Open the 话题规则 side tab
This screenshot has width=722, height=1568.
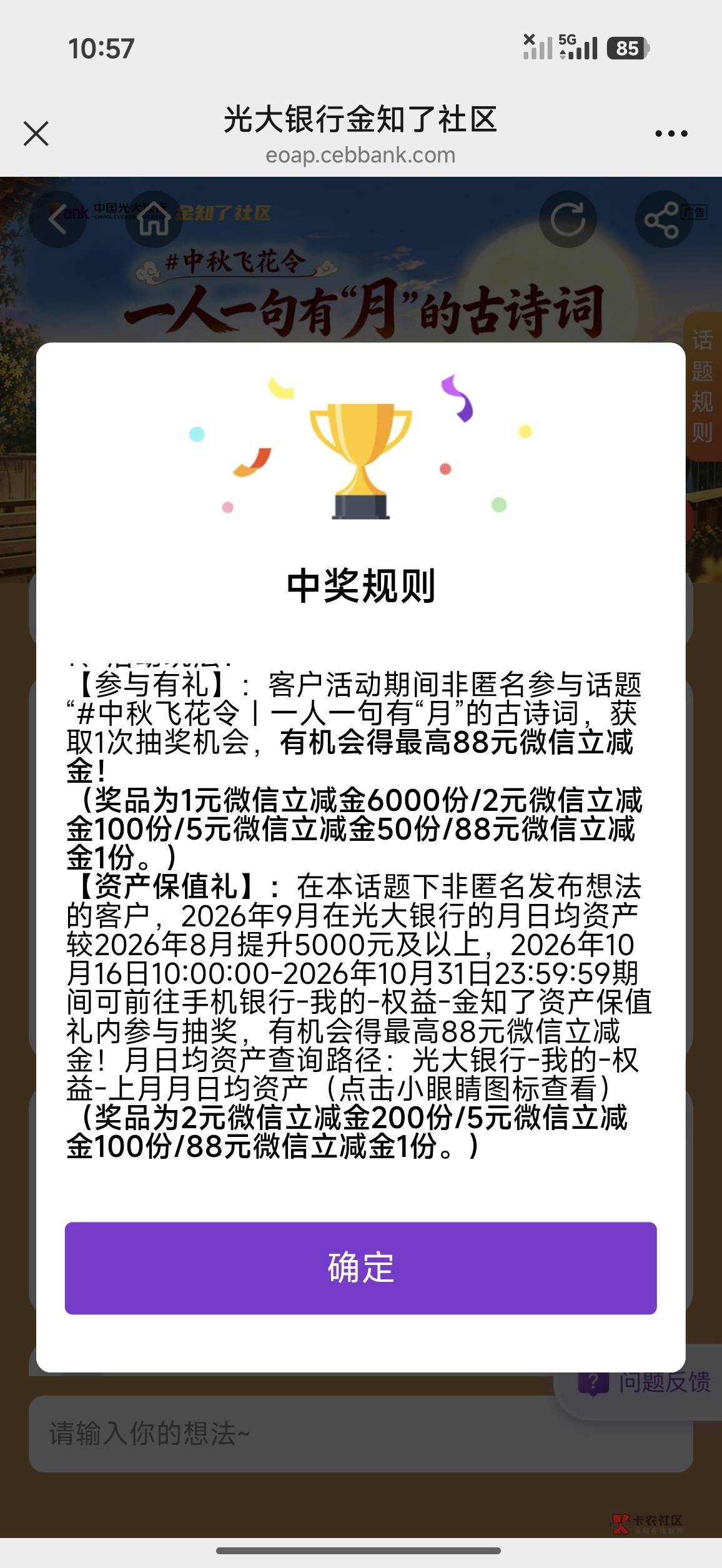click(x=703, y=386)
